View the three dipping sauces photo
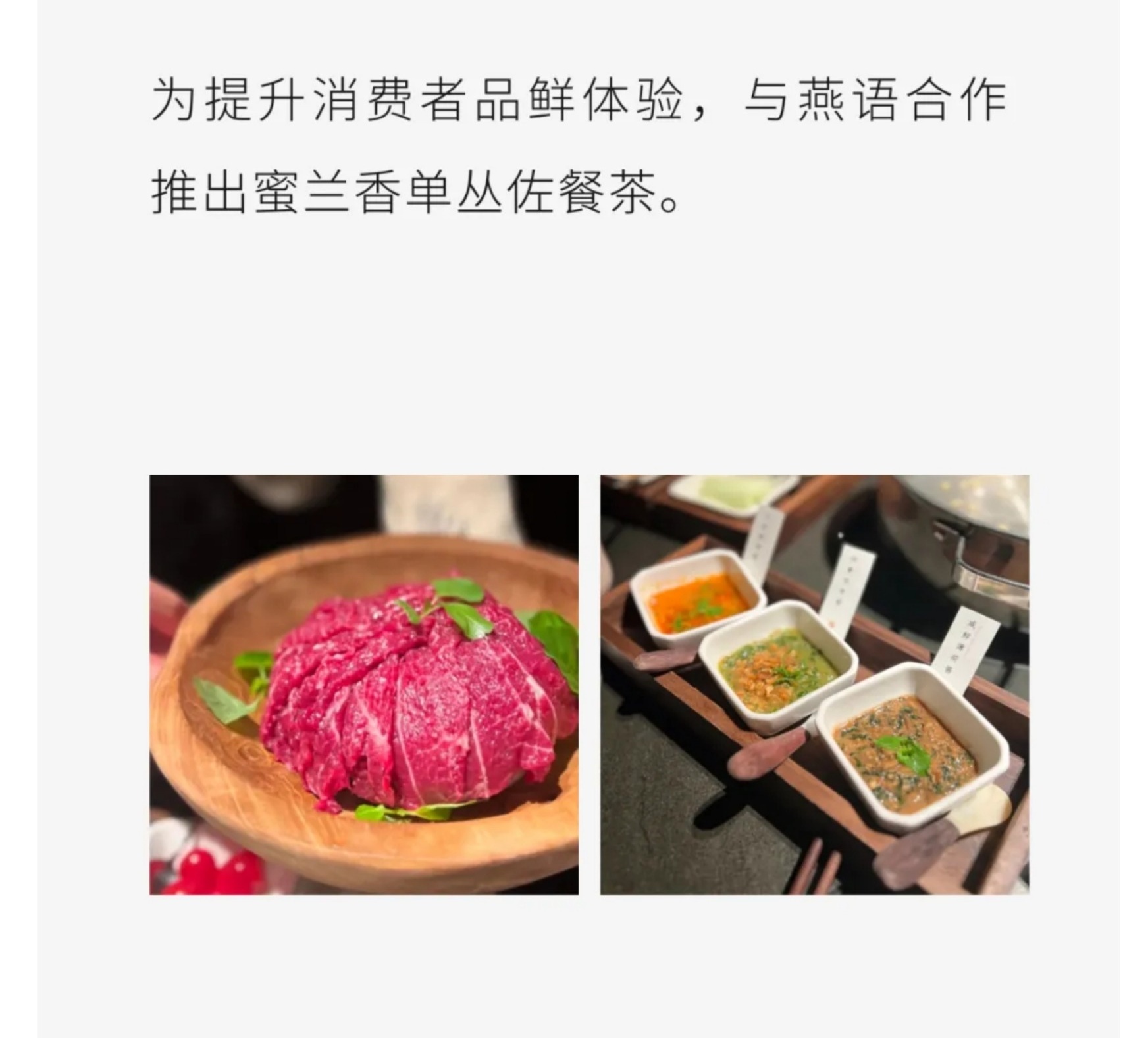The height and width of the screenshot is (1038, 1148). point(814,684)
